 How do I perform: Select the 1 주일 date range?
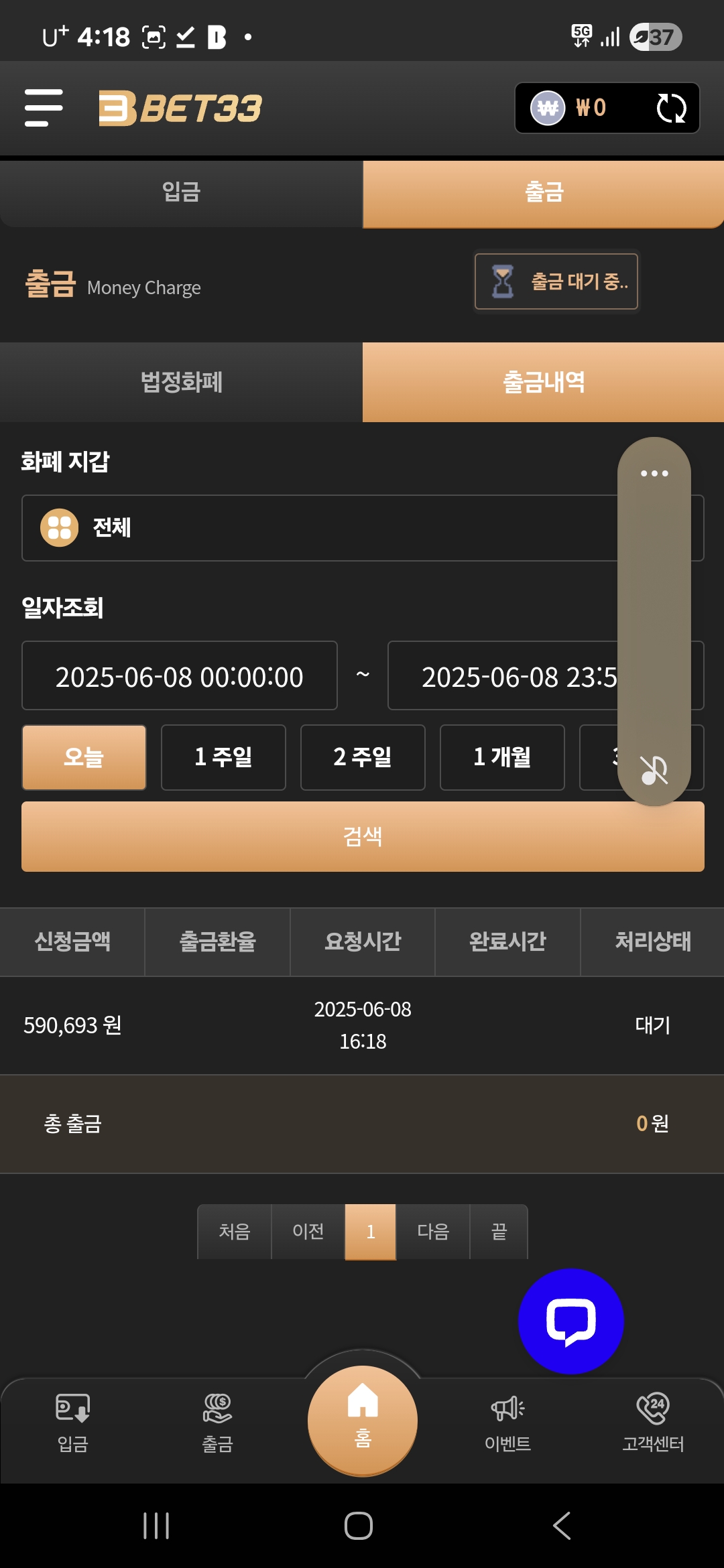tap(223, 758)
